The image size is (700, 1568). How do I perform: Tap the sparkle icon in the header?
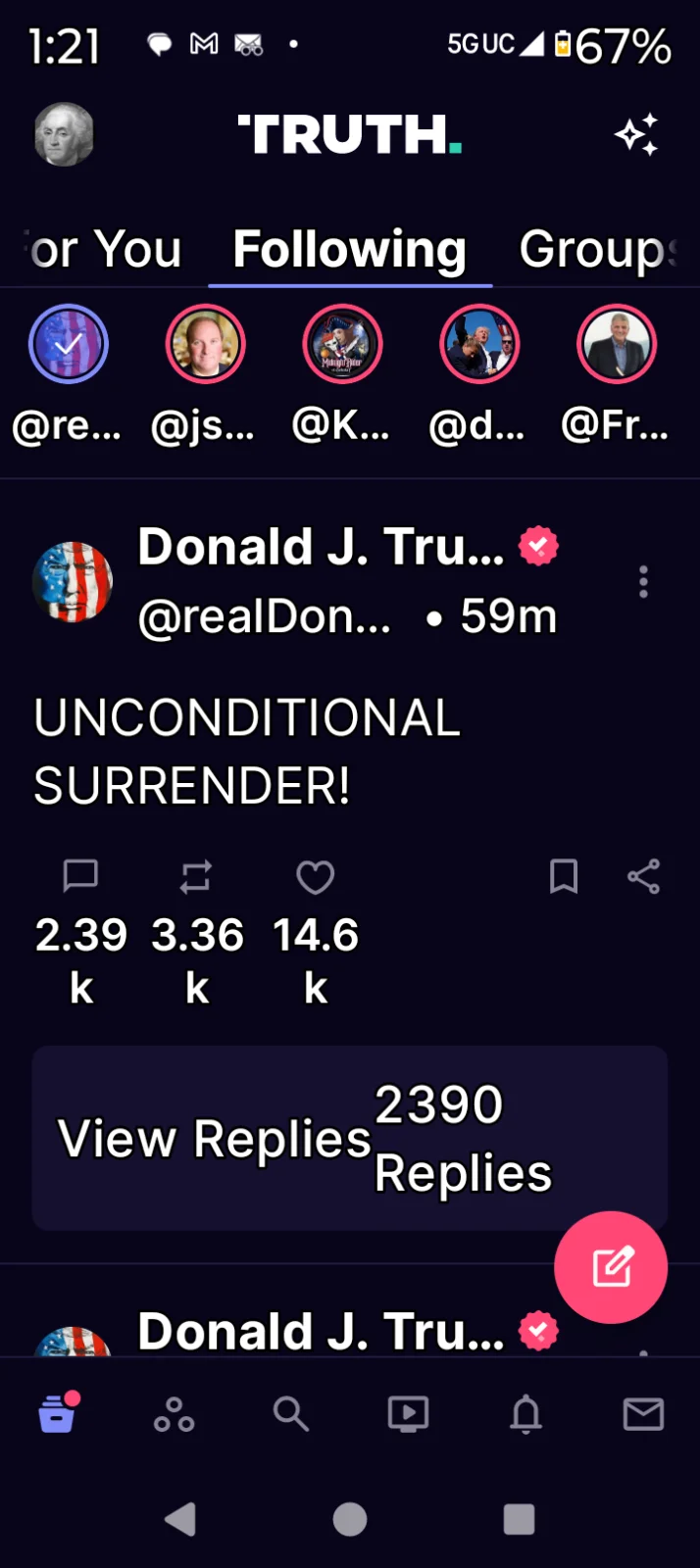point(636,134)
